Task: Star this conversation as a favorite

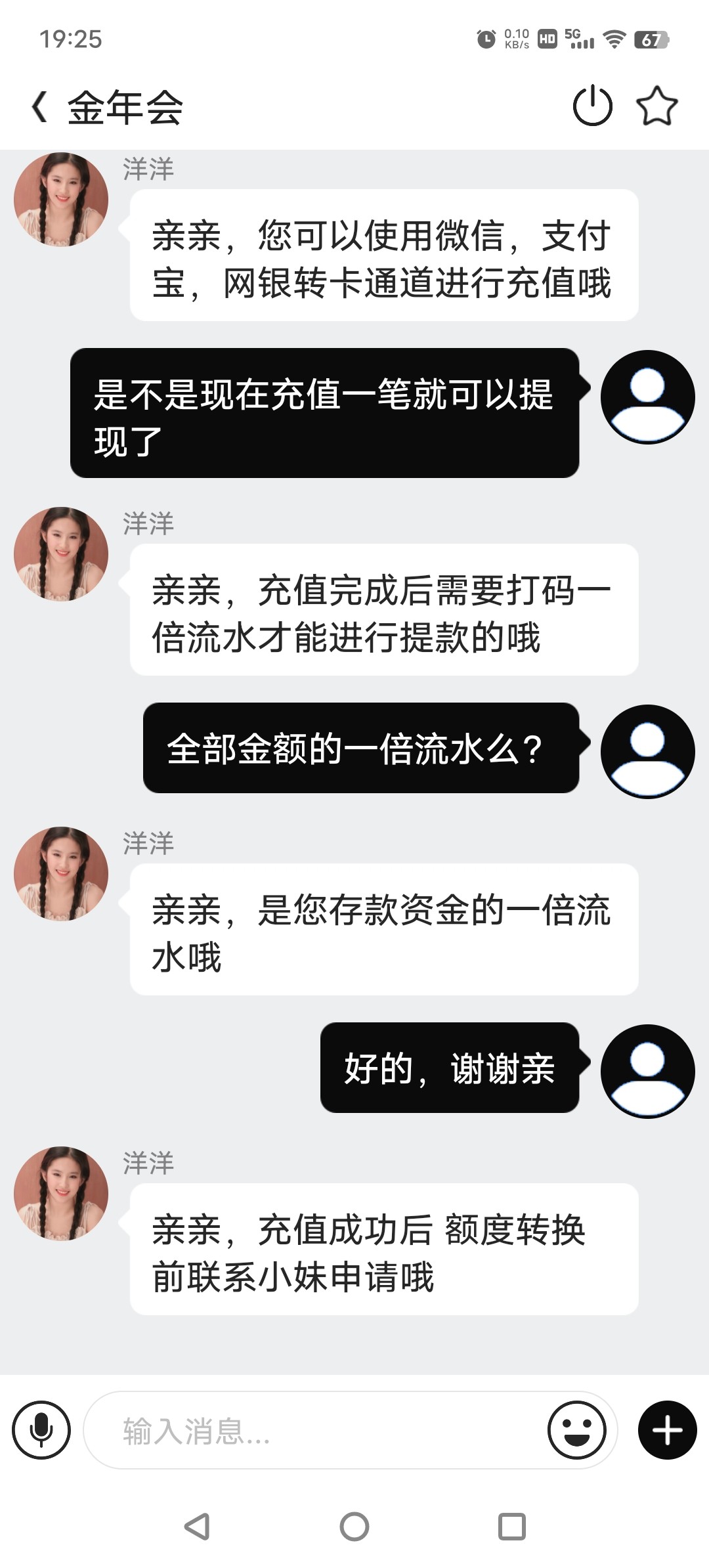Action: pos(656,106)
